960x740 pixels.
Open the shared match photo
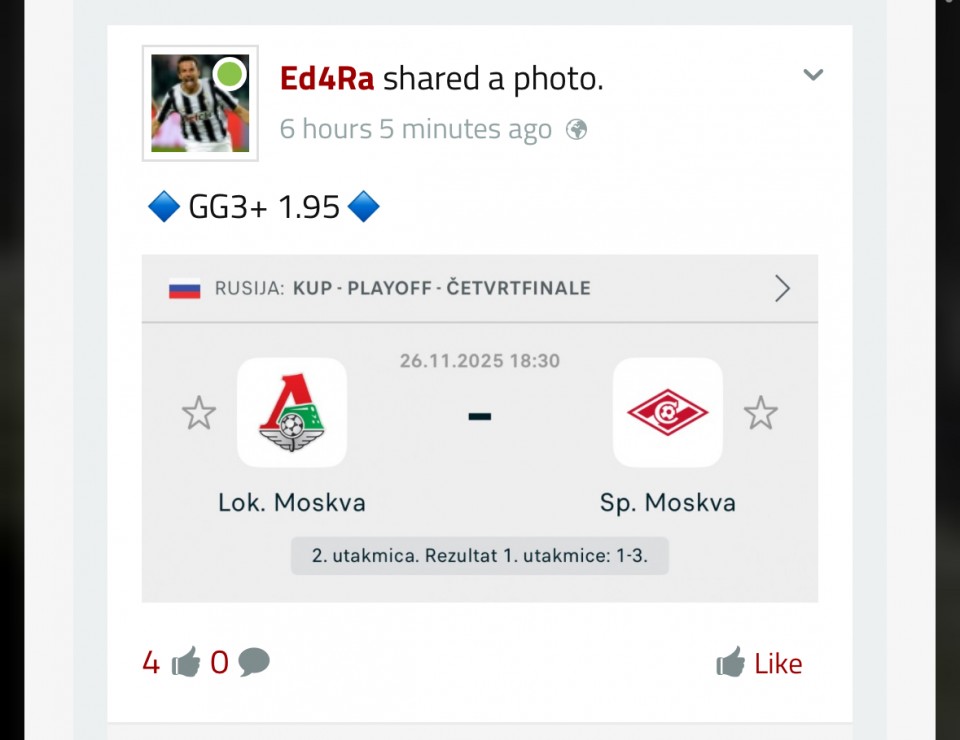tap(479, 428)
